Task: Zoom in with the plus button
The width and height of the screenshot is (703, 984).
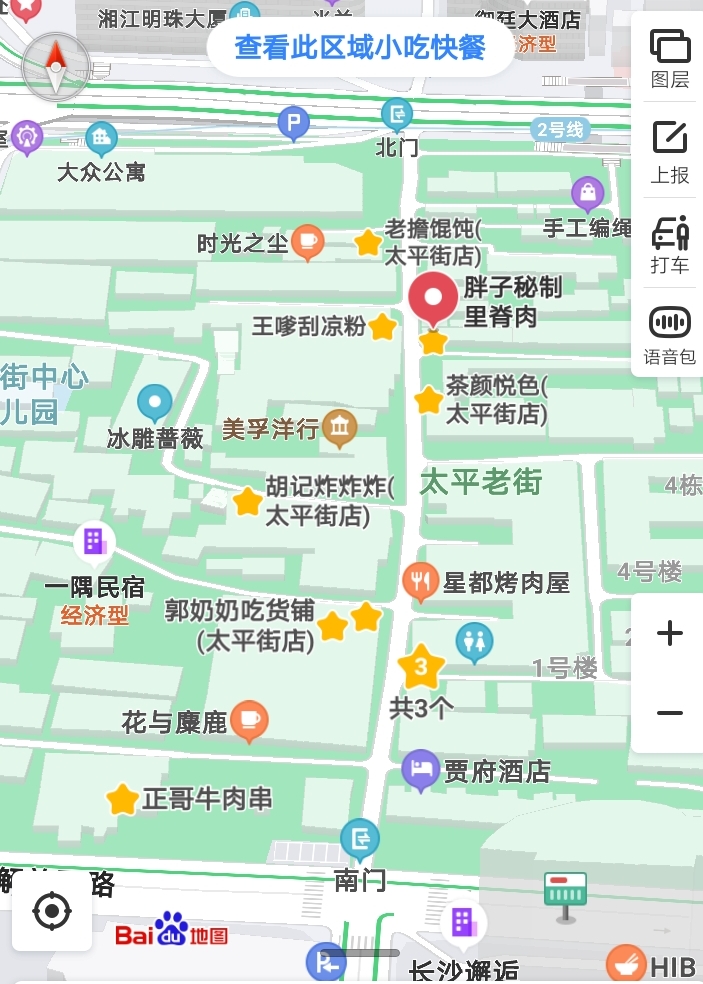Action: point(669,633)
